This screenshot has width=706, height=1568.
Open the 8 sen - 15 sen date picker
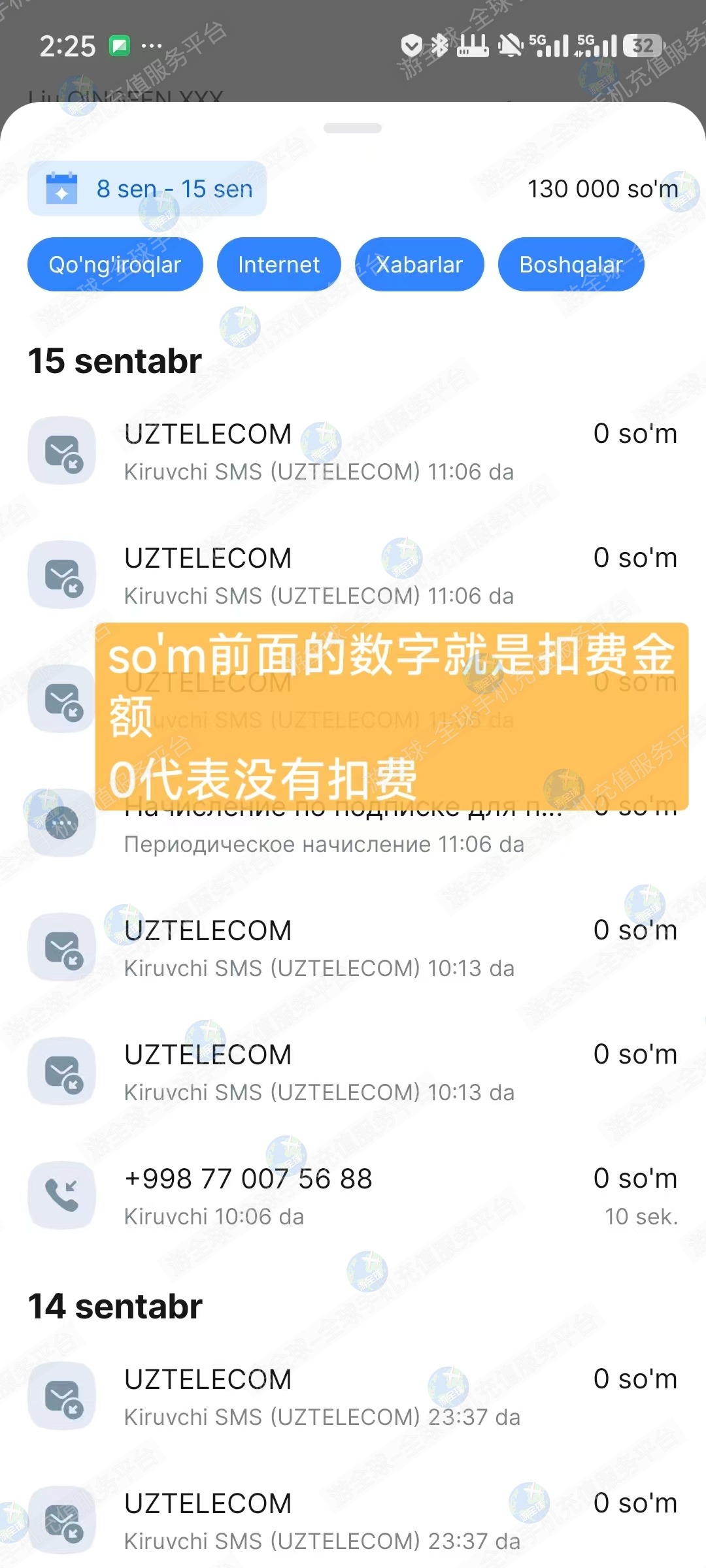coord(147,189)
